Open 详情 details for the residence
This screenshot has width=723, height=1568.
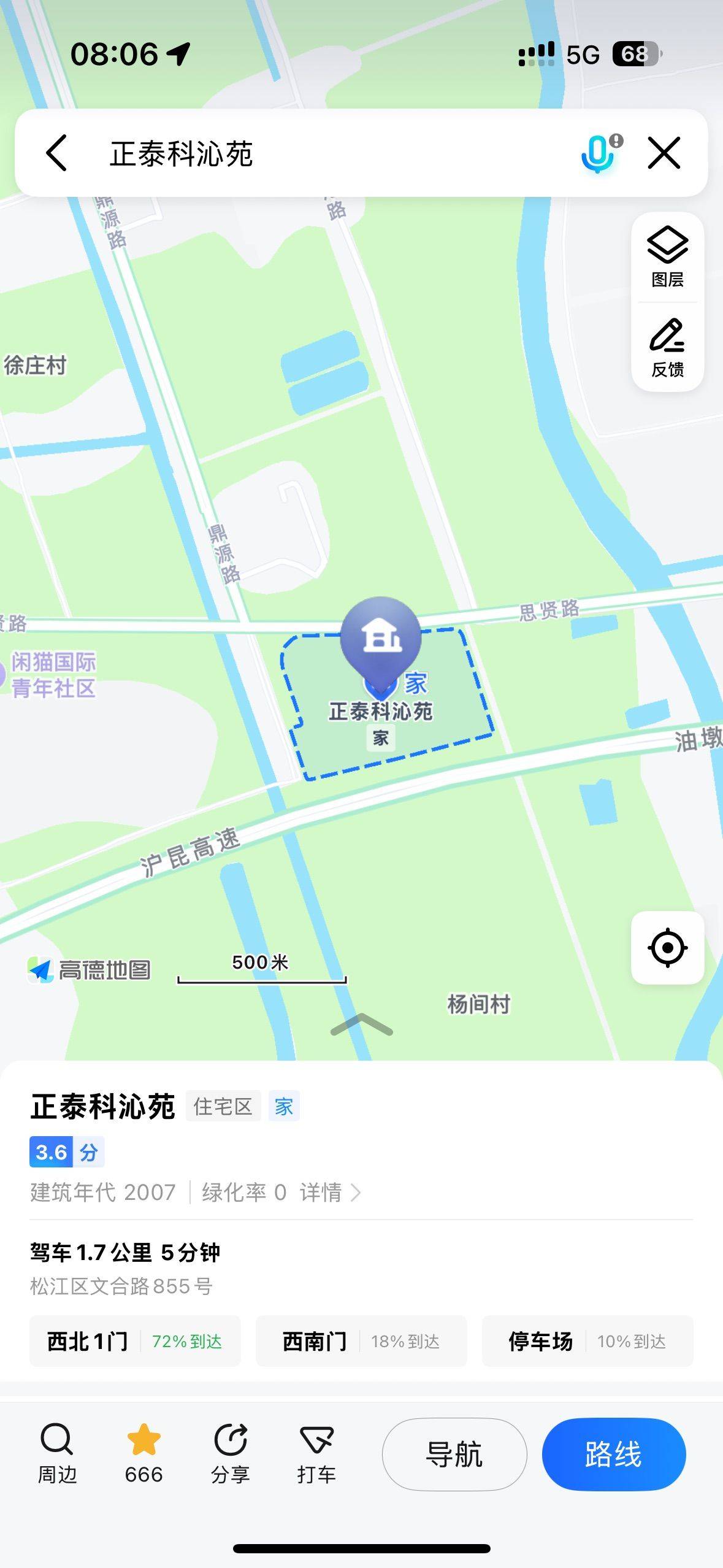329,1193
